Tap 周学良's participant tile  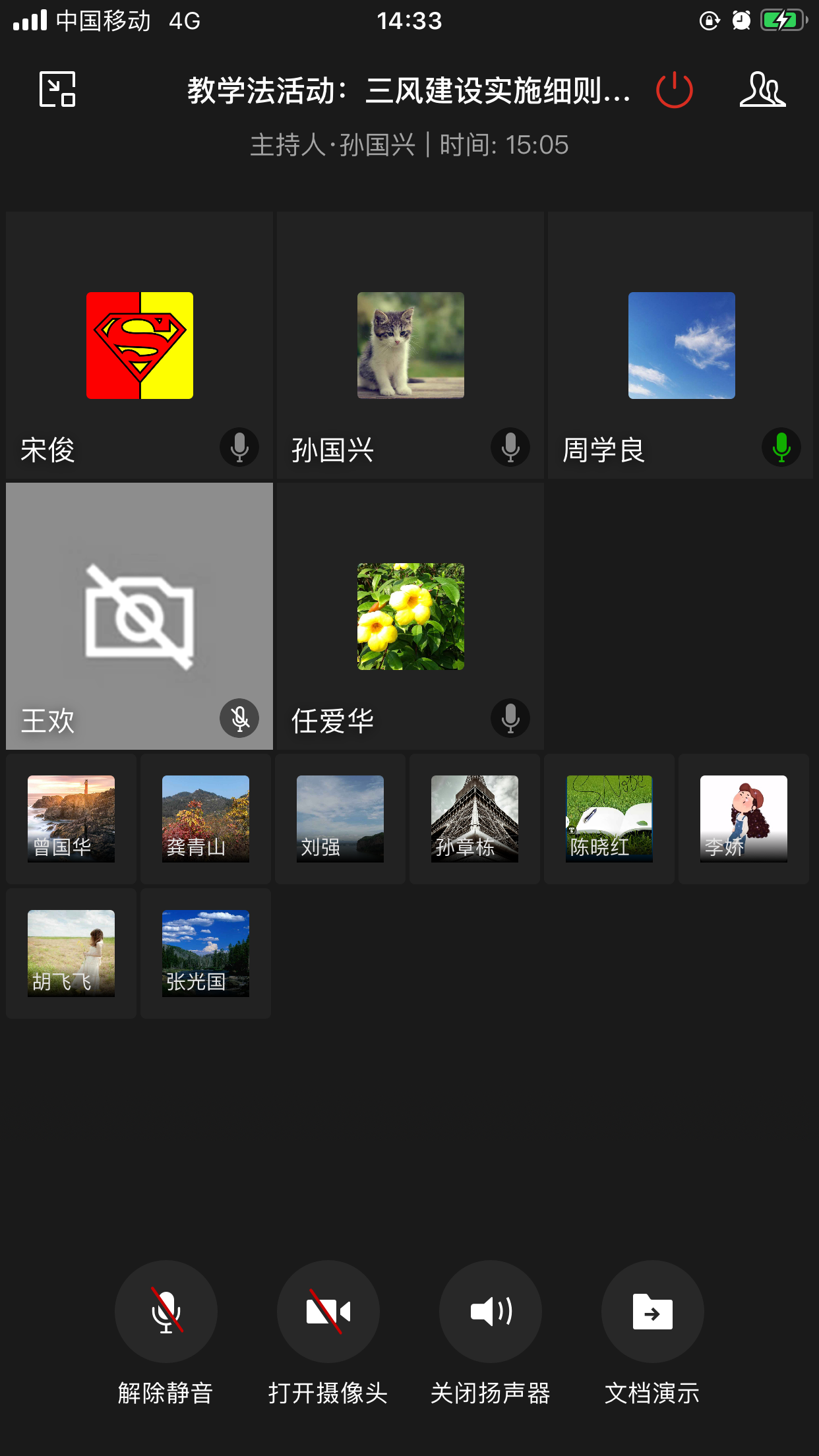pos(681,346)
